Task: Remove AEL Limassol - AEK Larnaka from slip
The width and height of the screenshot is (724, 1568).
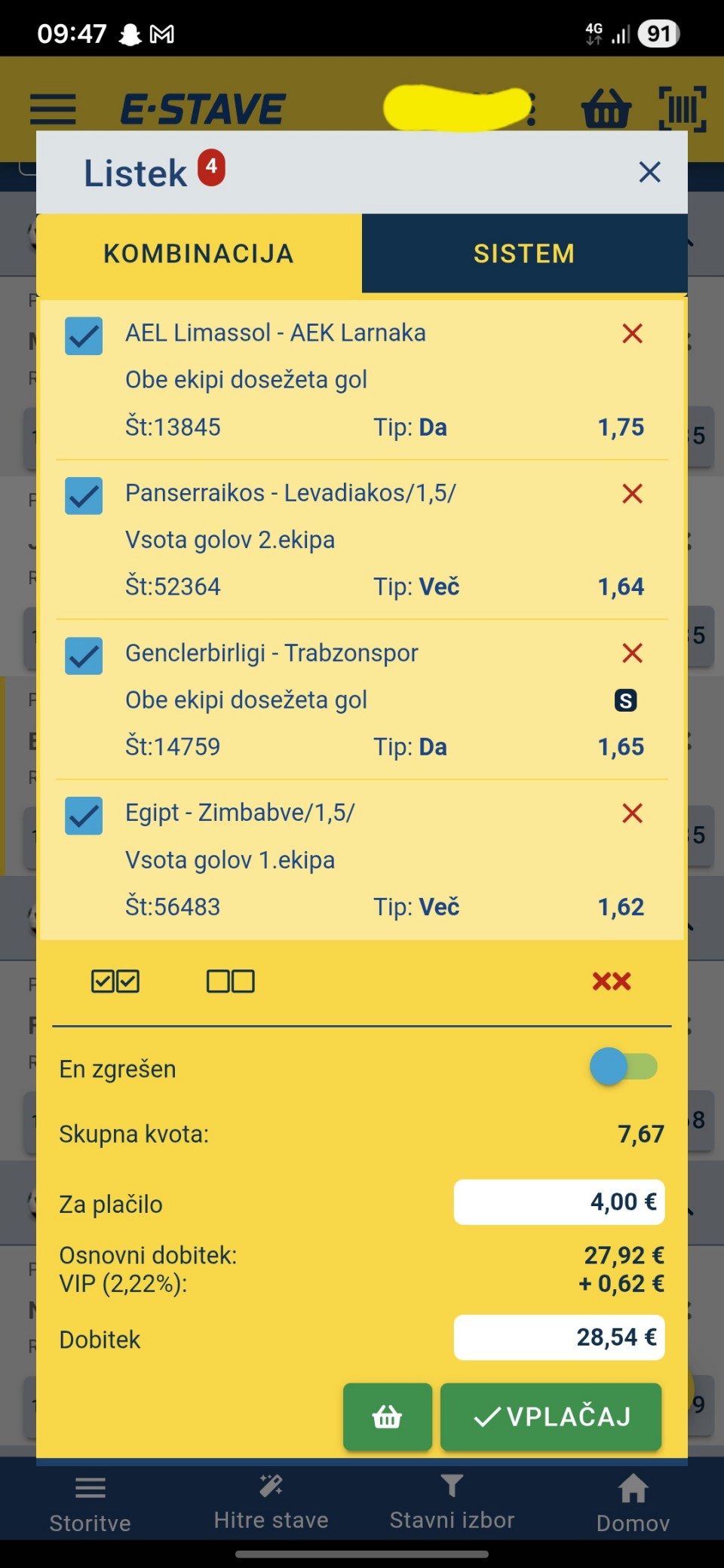Action: 632,334
